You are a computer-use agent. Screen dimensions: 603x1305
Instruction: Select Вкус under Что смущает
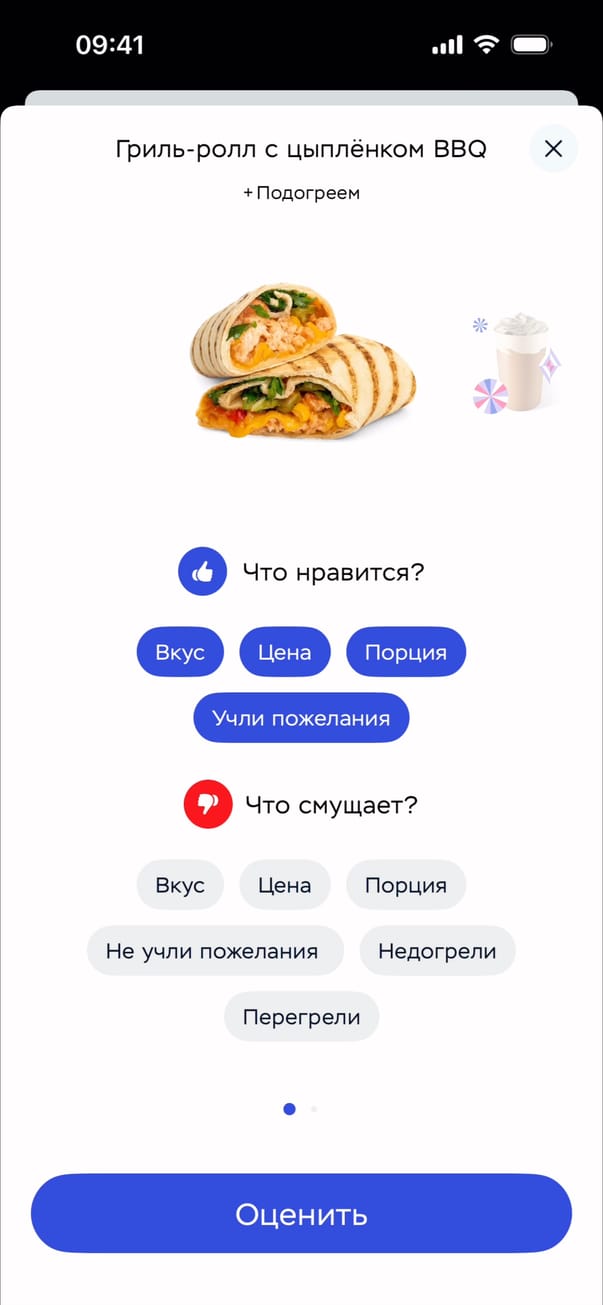(180, 885)
